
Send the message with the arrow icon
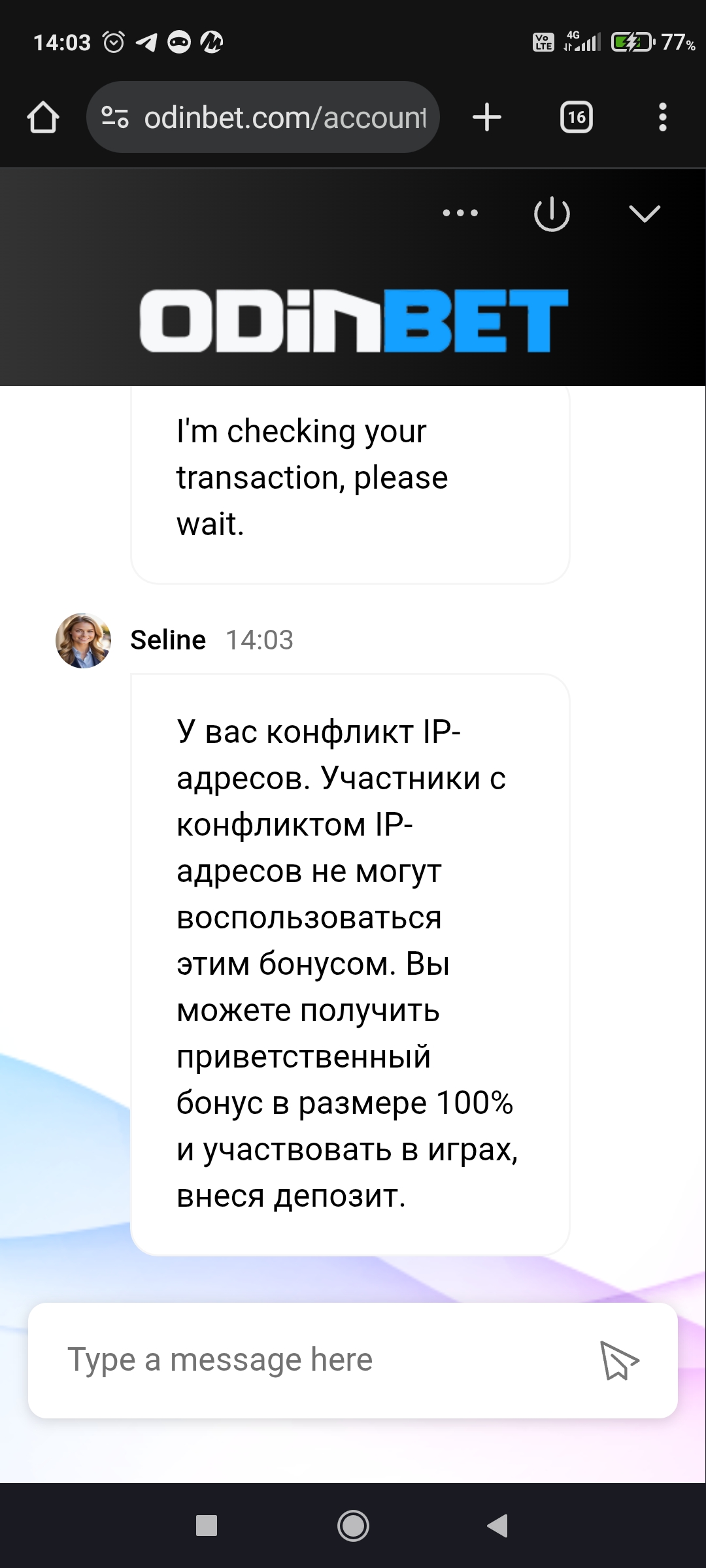[x=618, y=1360]
